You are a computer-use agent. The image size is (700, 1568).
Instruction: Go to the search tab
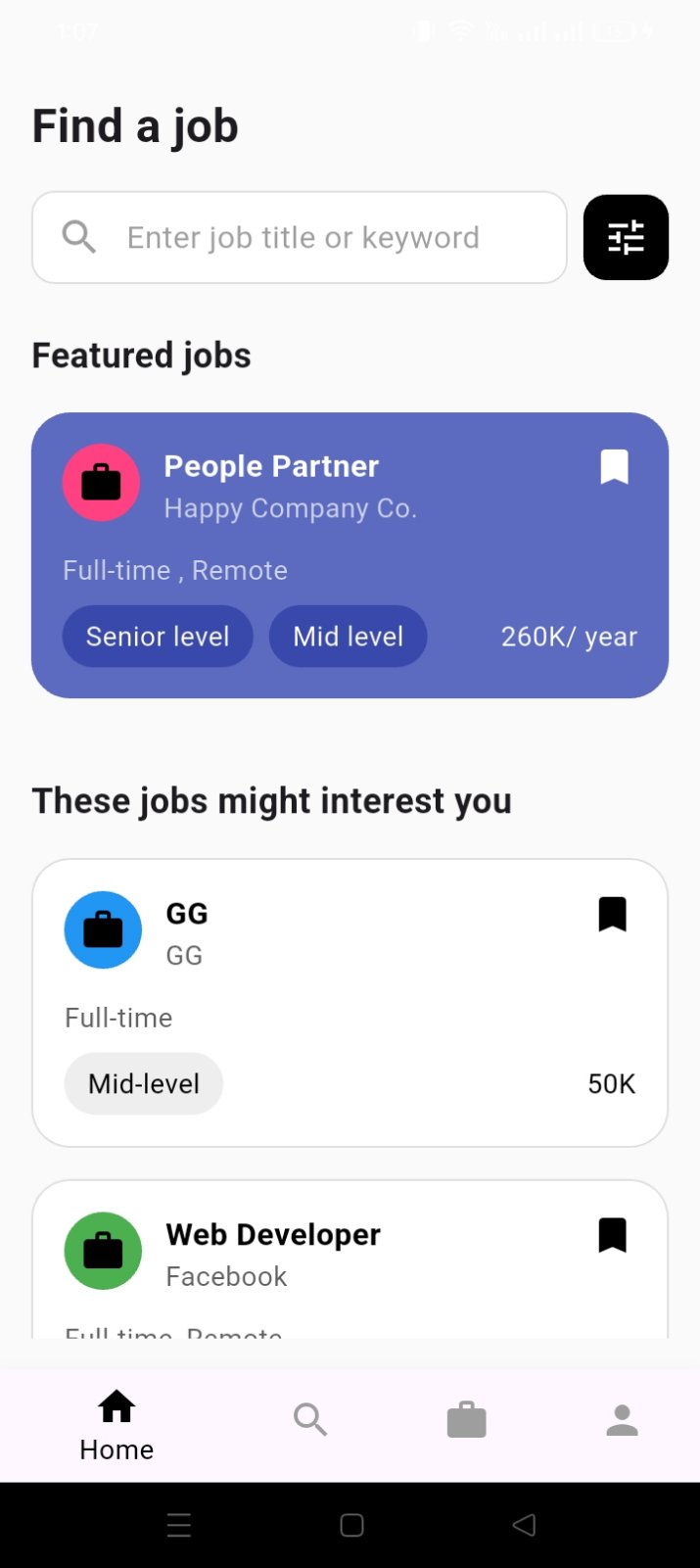click(x=310, y=1419)
